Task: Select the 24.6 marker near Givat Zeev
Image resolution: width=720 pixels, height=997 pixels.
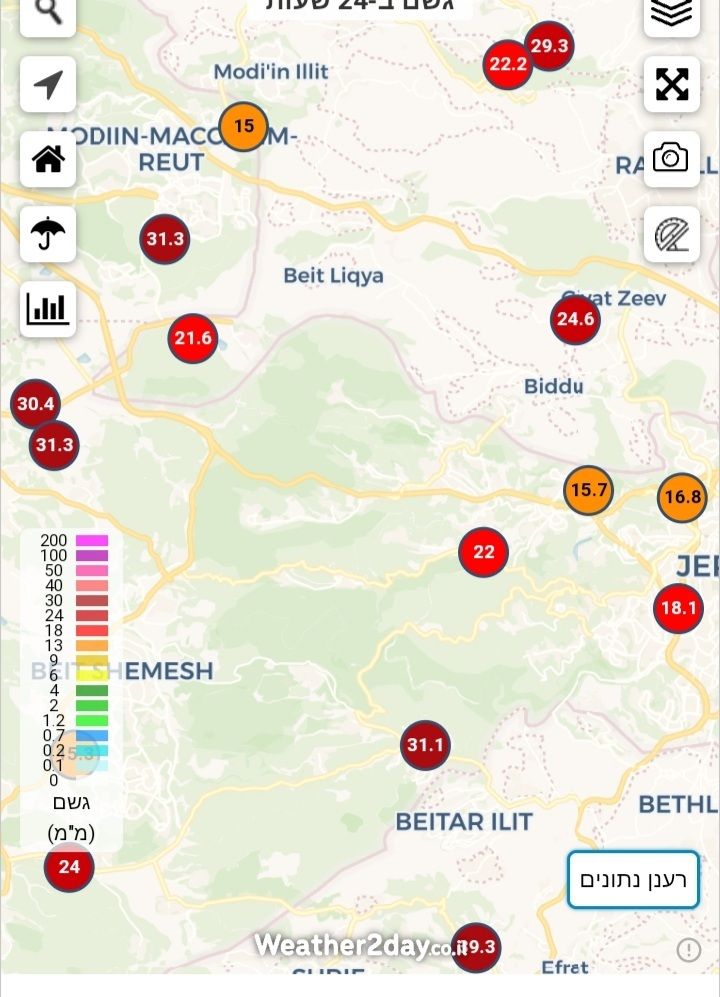Action: pyautogui.click(x=575, y=319)
